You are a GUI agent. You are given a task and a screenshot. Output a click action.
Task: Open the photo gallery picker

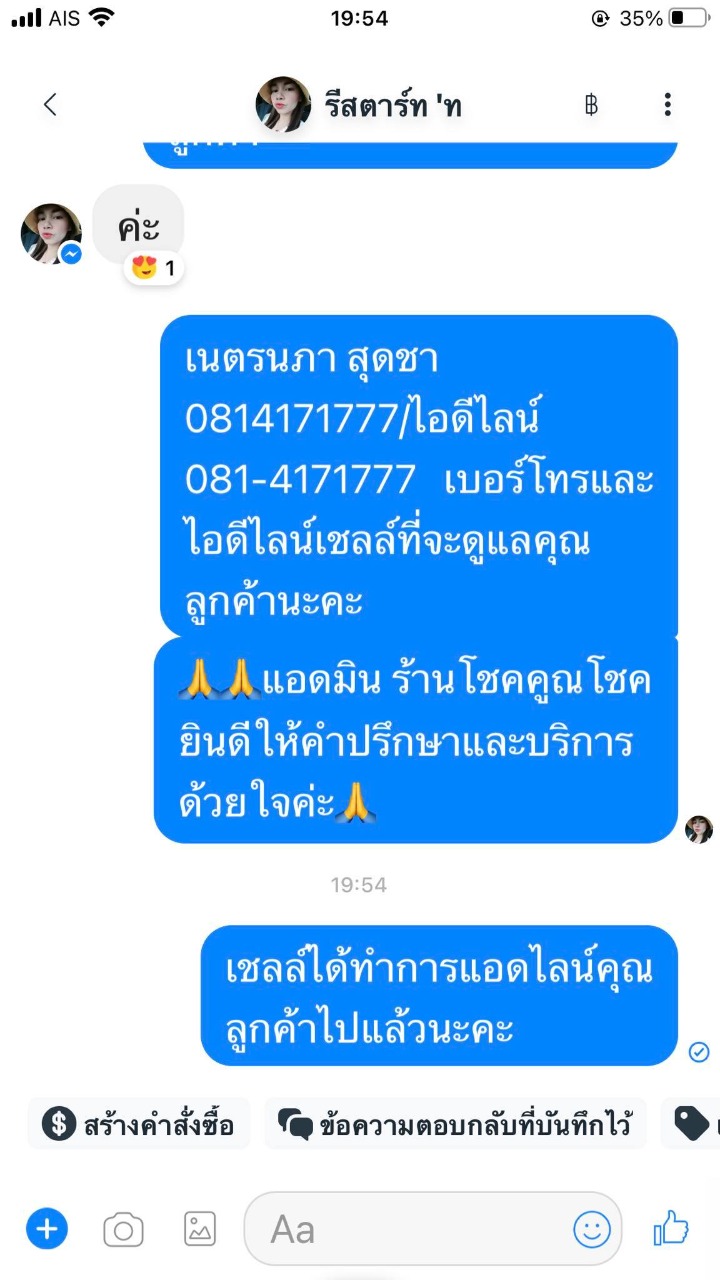click(200, 1229)
